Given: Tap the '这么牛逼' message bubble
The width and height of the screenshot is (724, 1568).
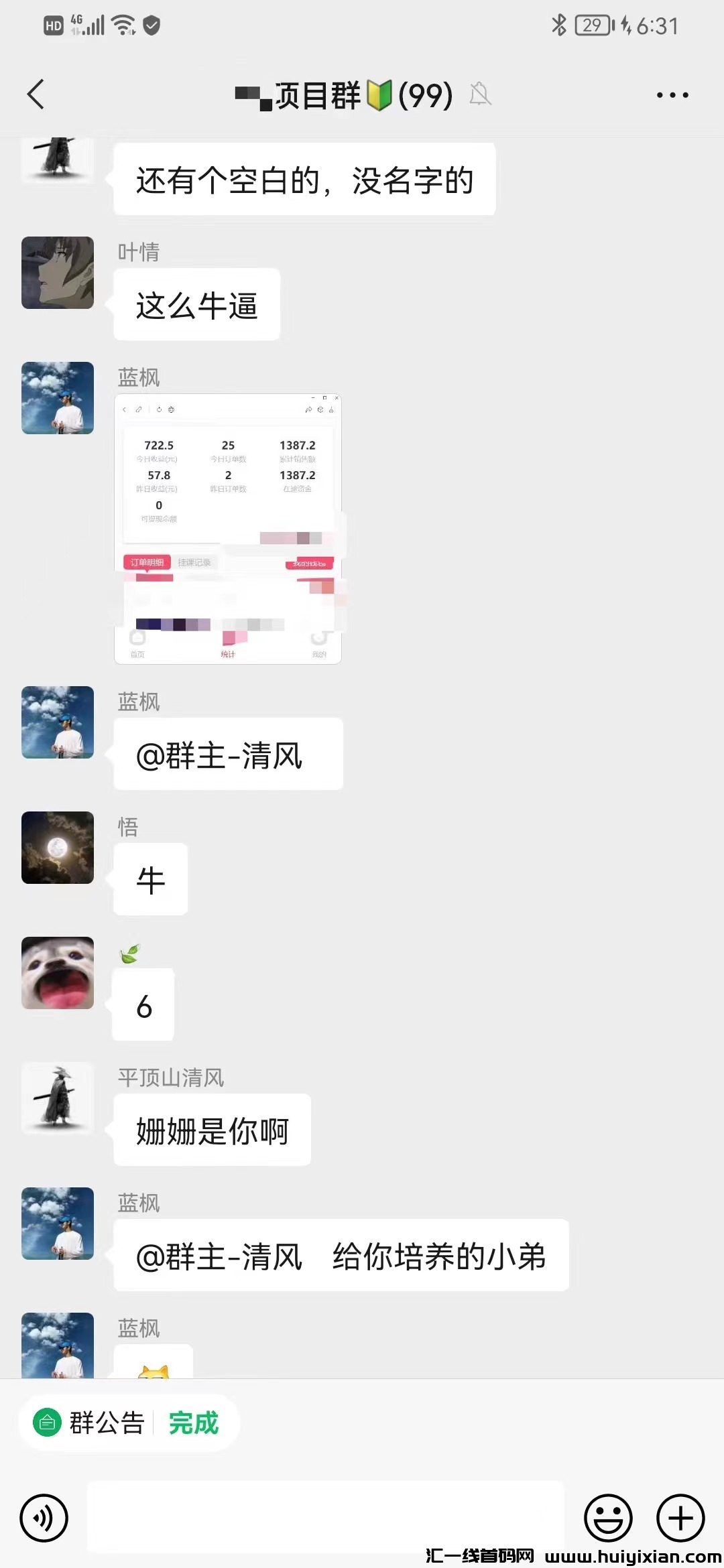Looking at the screenshot, I should tap(196, 304).
